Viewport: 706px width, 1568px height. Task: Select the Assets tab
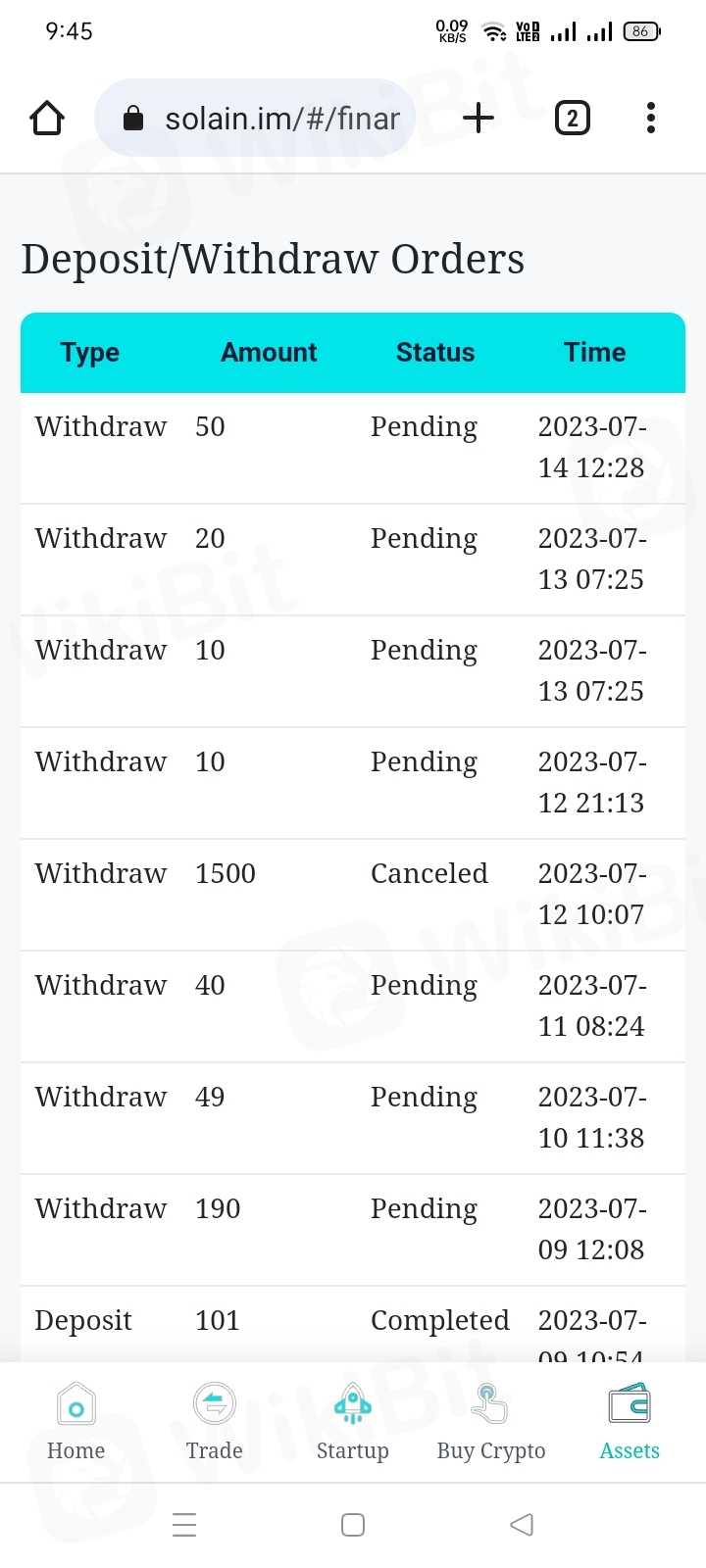(629, 1421)
